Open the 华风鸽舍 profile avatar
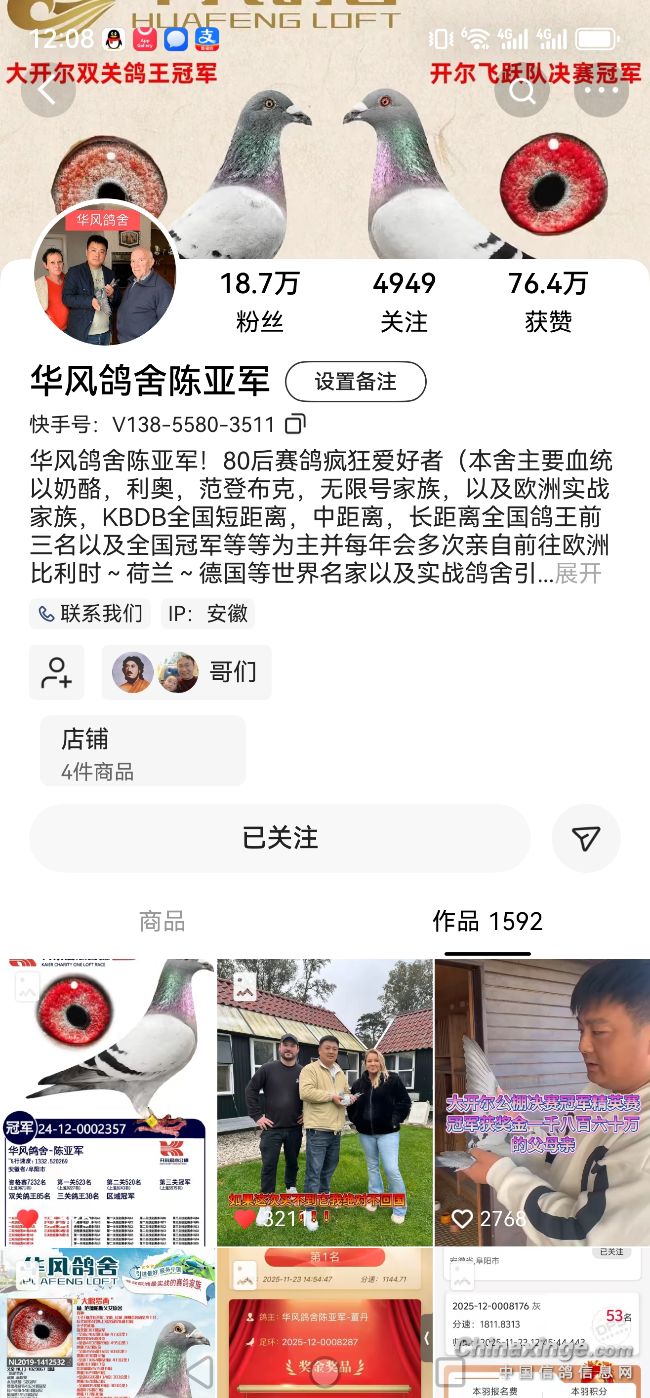Viewport: 650px width, 1398px height. point(104,277)
